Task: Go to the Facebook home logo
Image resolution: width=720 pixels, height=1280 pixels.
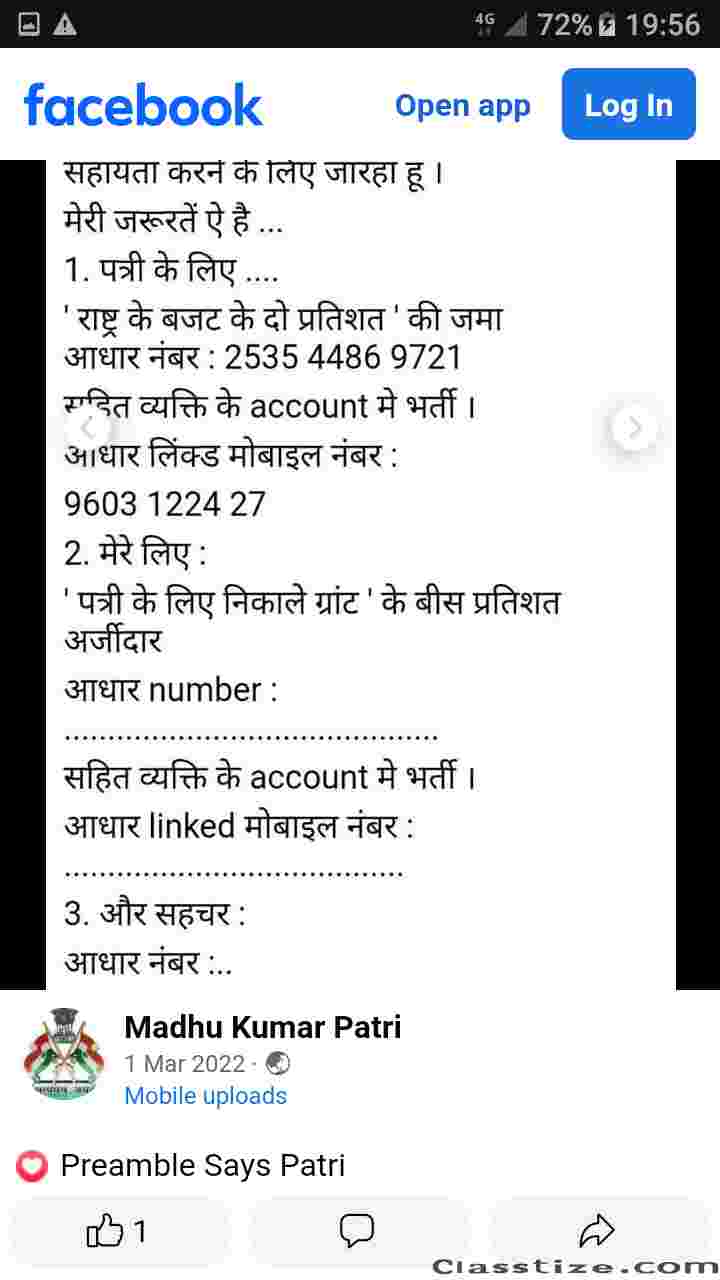Action: (x=143, y=105)
